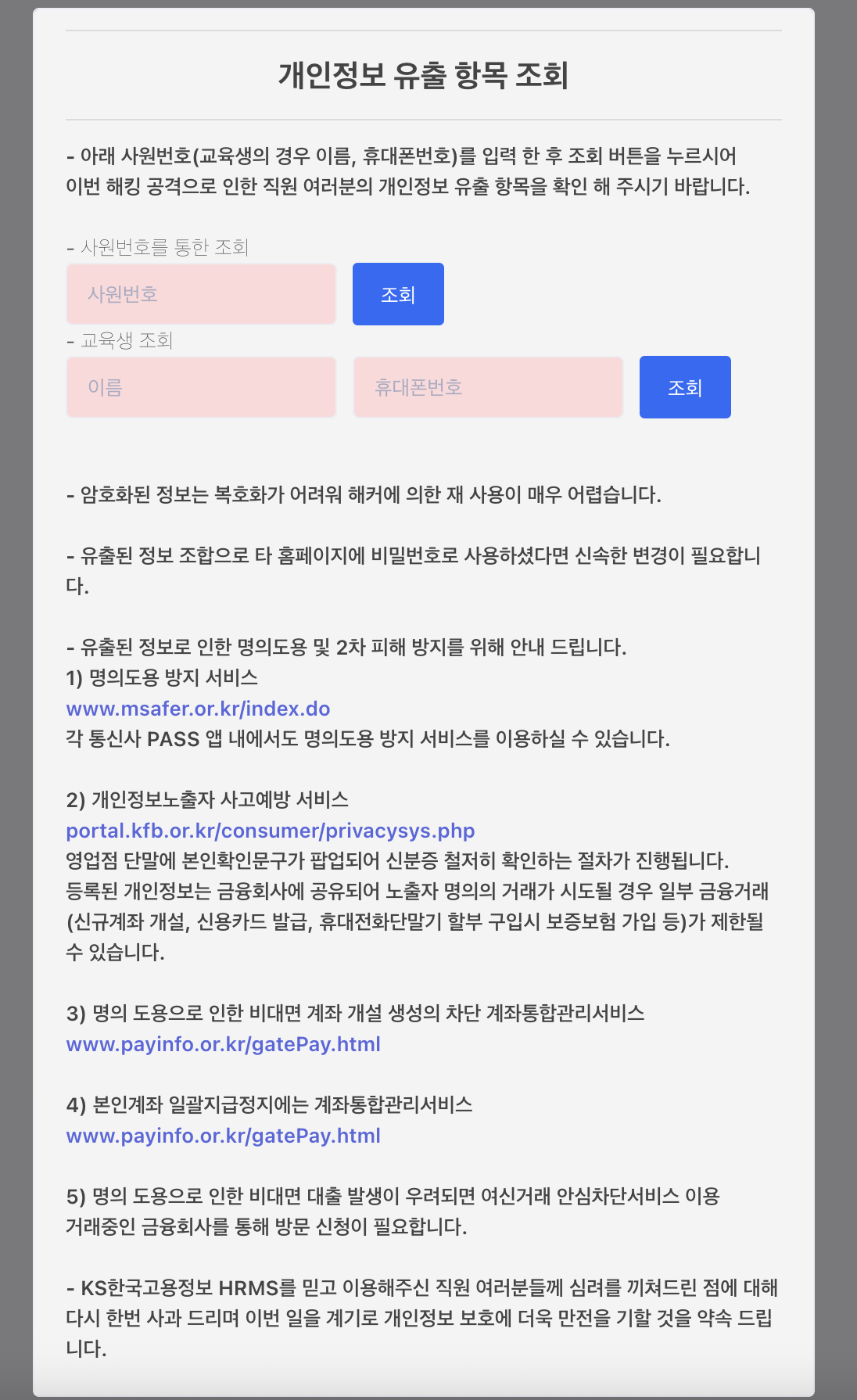The height and width of the screenshot is (1400, 857).
Task: Click the 개인정보노출자 사고예방 서비스 heading
Action: click(209, 800)
